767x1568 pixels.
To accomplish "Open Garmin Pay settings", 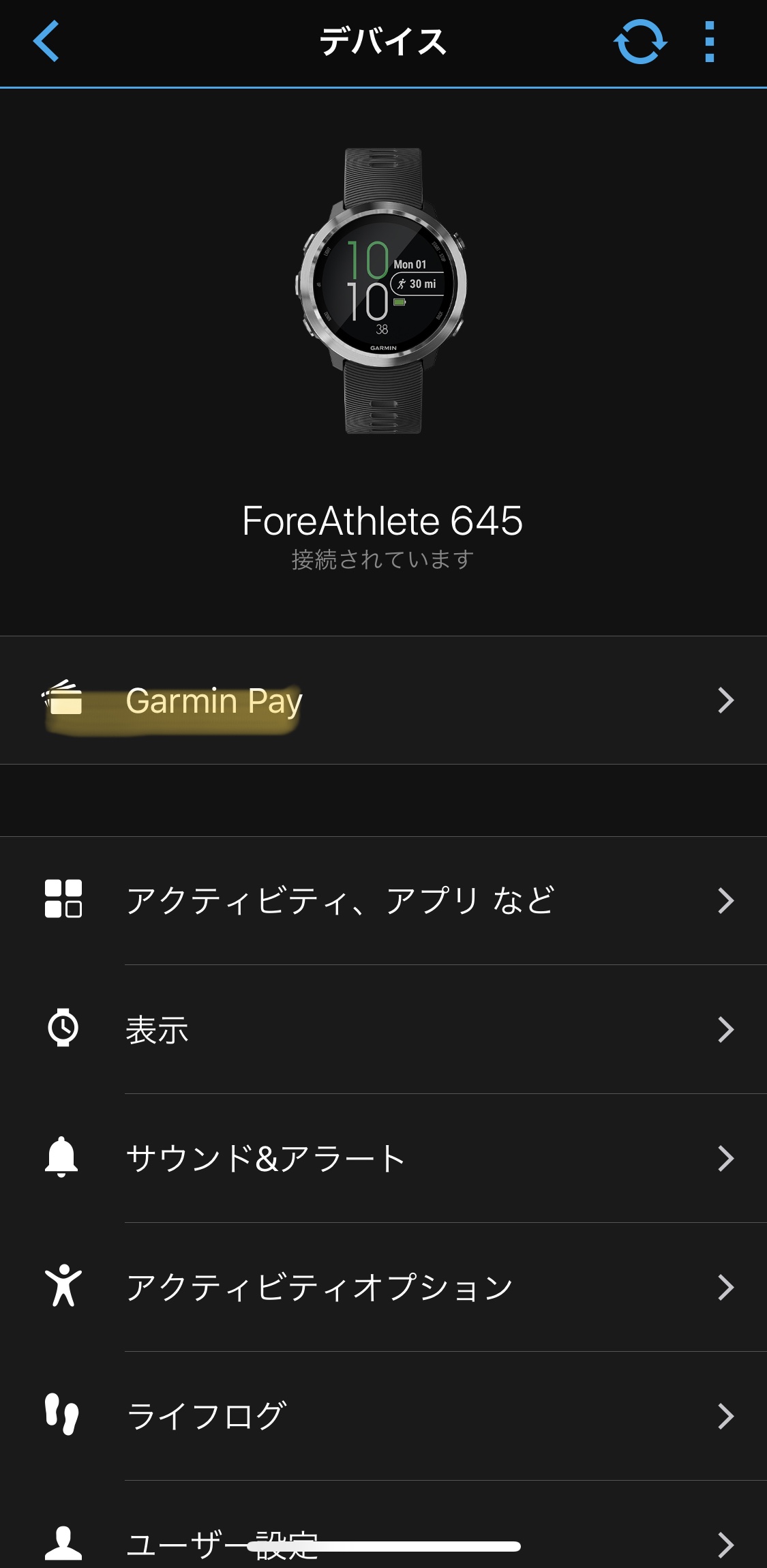I will 383,700.
